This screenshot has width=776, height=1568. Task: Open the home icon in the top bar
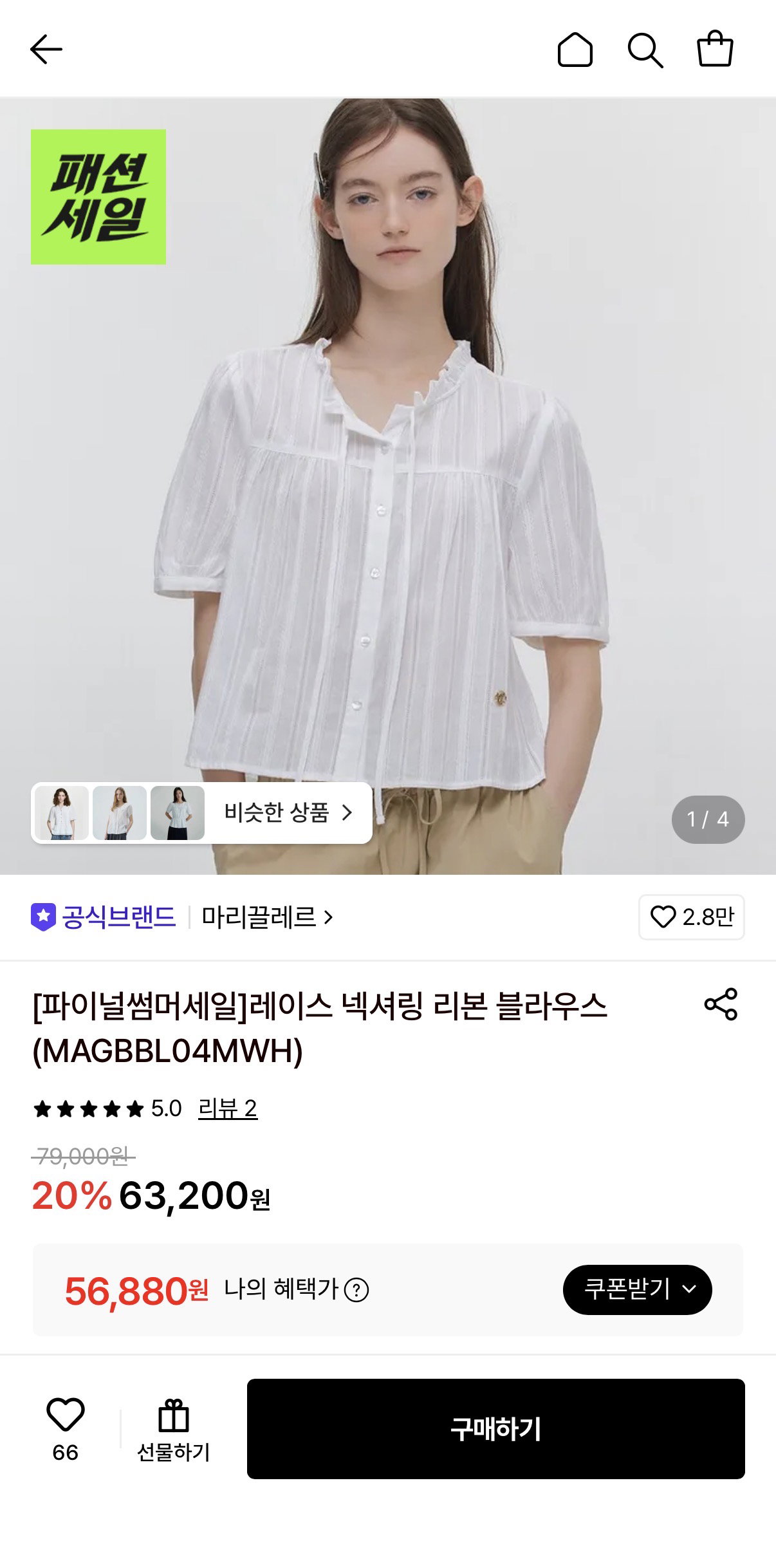click(x=575, y=50)
